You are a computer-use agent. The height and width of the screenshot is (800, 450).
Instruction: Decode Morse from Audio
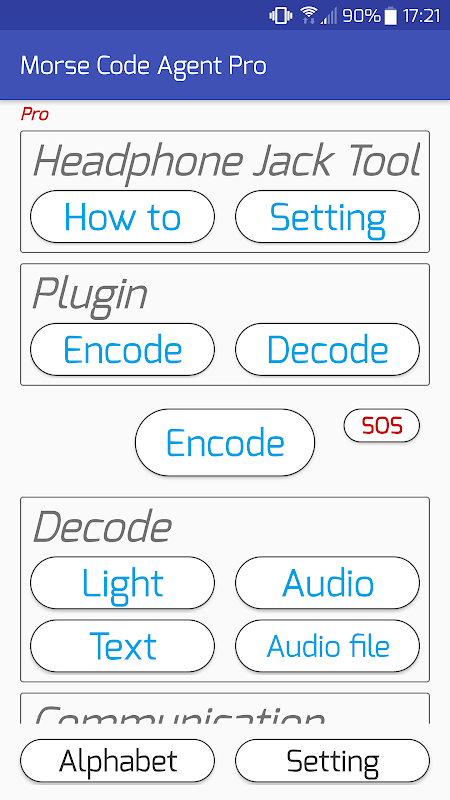(327, 583)
